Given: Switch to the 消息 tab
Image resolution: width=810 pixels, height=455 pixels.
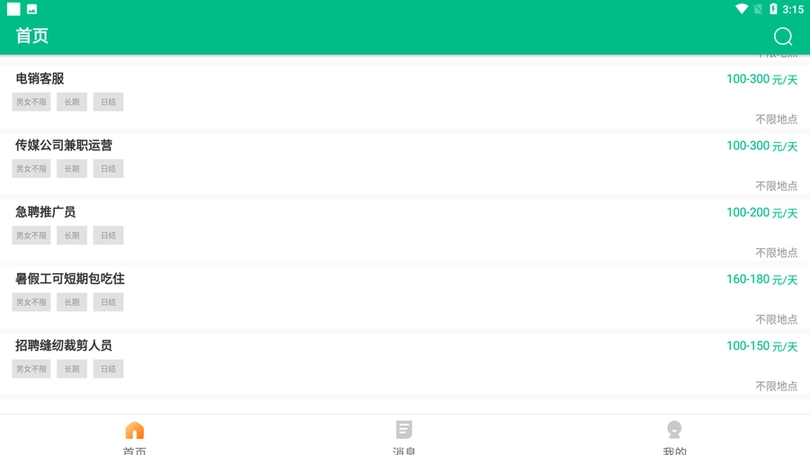Looking at the screenshot, I should click(x=404, y=436).
